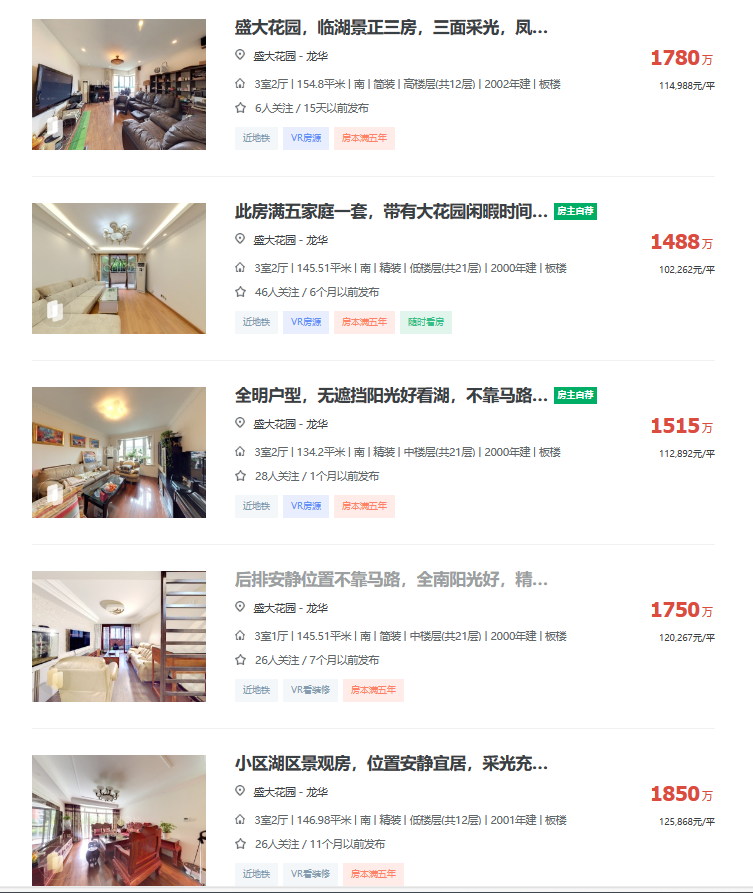Viewport: 753px width, 893px height.
Task: Open the listing 后排安静位置不靠马路
Action: pyautogui.click(x=391, y=580)
